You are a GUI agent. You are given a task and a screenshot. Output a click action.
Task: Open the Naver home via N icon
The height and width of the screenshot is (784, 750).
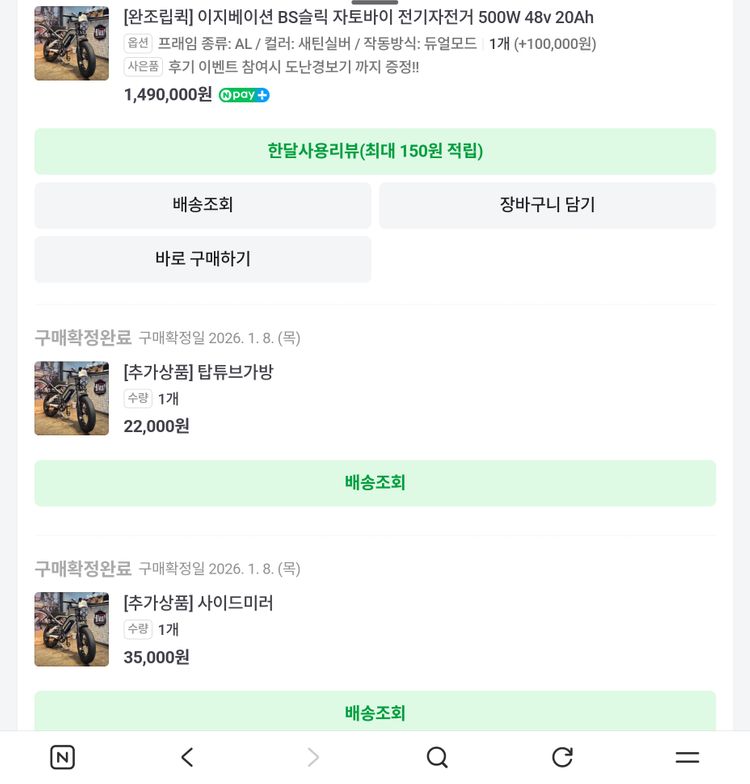tap(62, 757)
